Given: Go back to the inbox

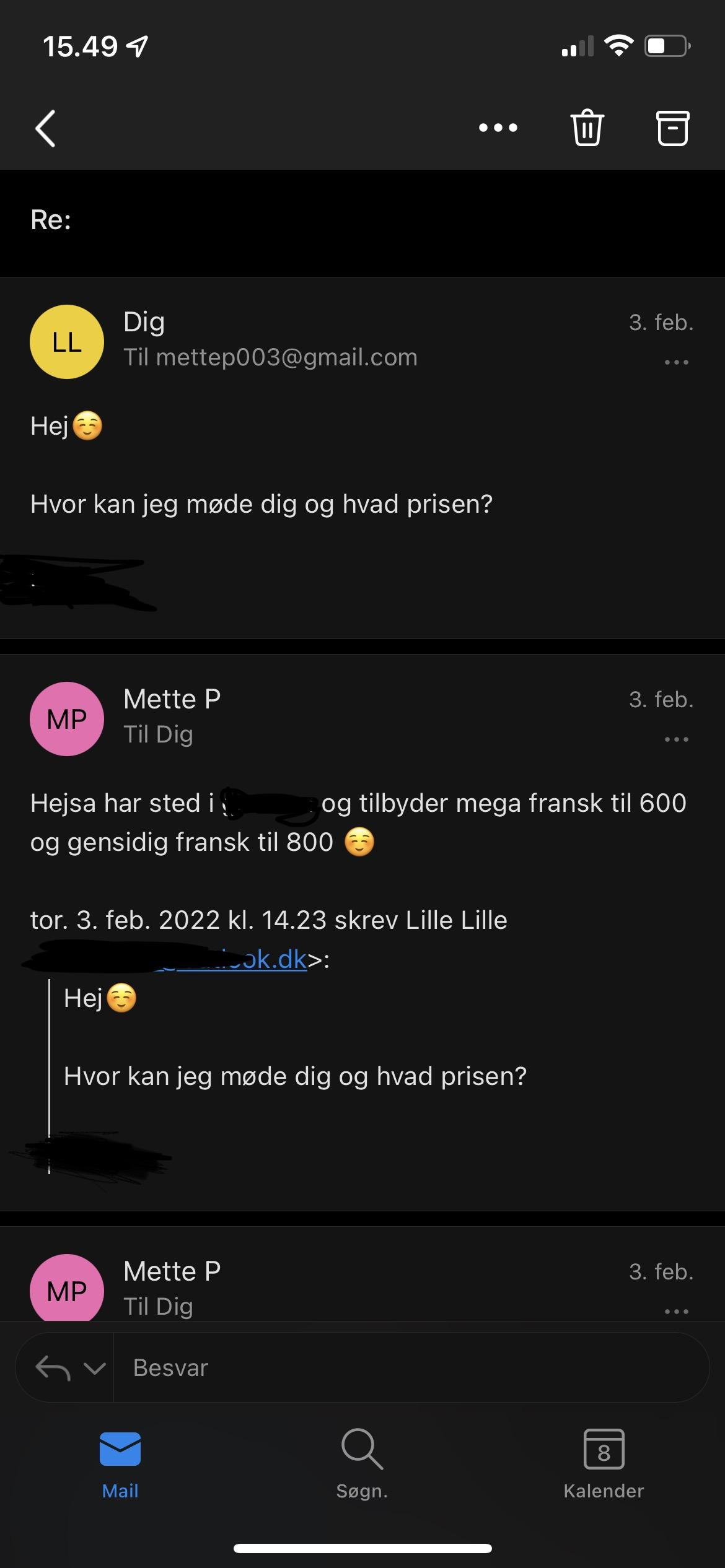Looking at the screenshot, I should [45, 128].
